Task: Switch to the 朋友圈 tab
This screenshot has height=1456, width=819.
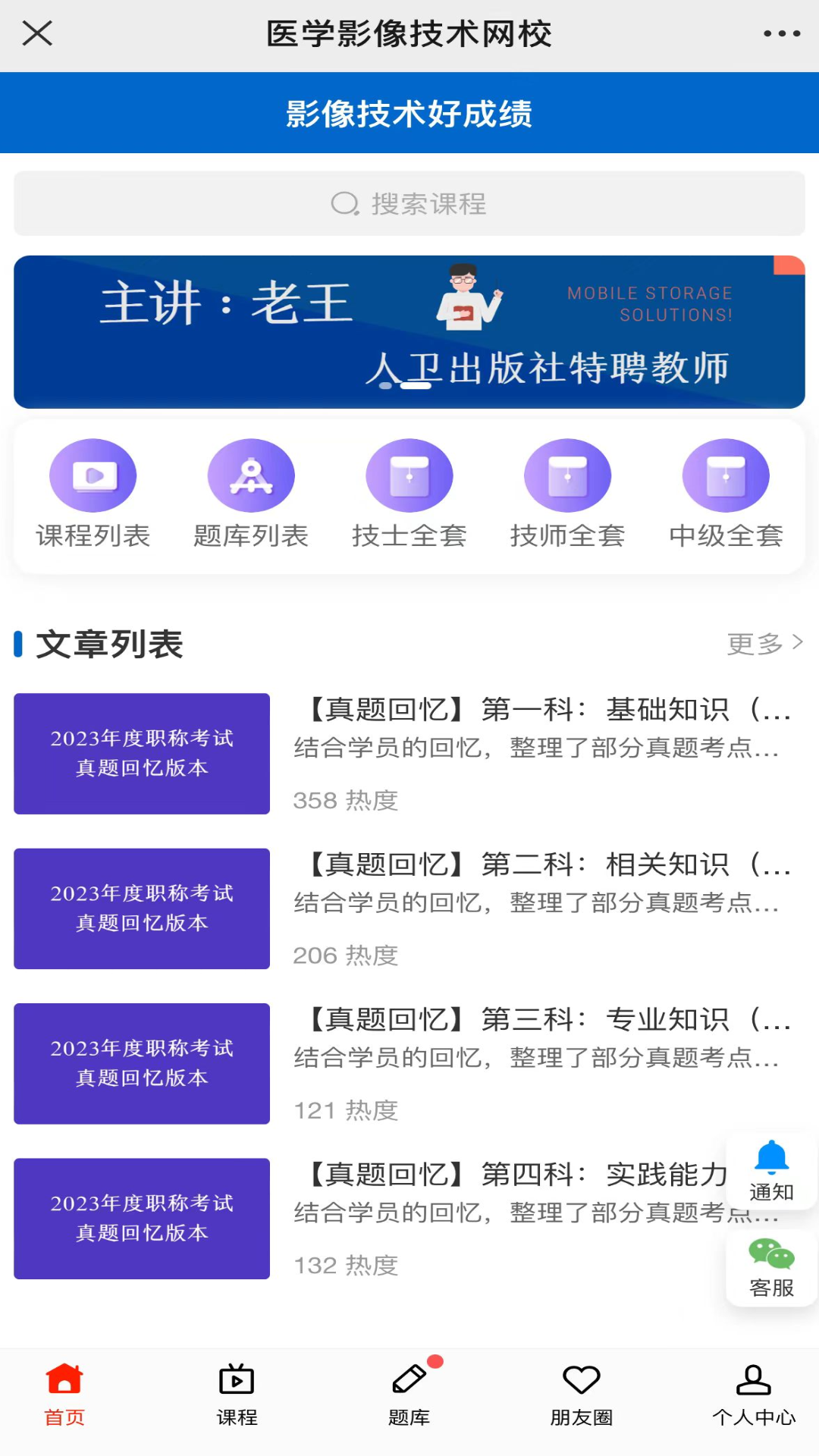Action: [582, 1394]
